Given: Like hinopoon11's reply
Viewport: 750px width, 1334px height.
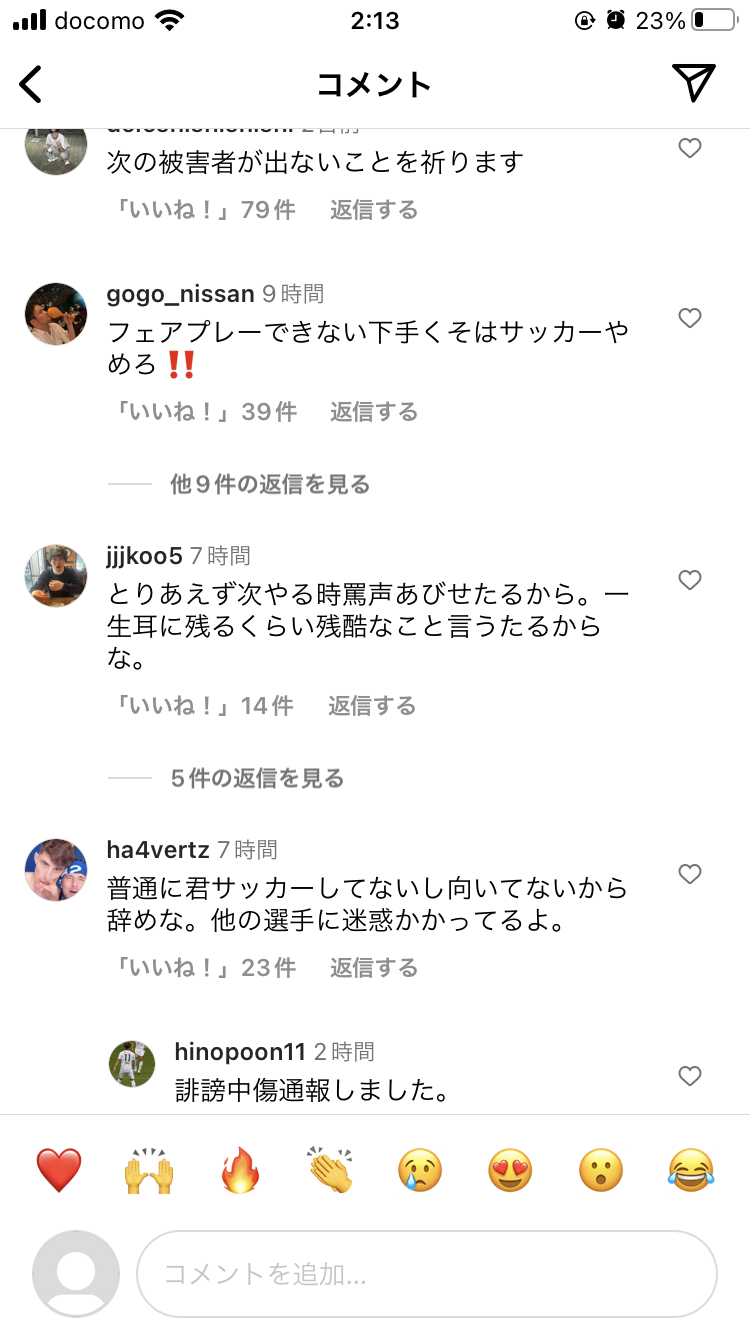Looking at the screenshot, I should click(690, 1076).
